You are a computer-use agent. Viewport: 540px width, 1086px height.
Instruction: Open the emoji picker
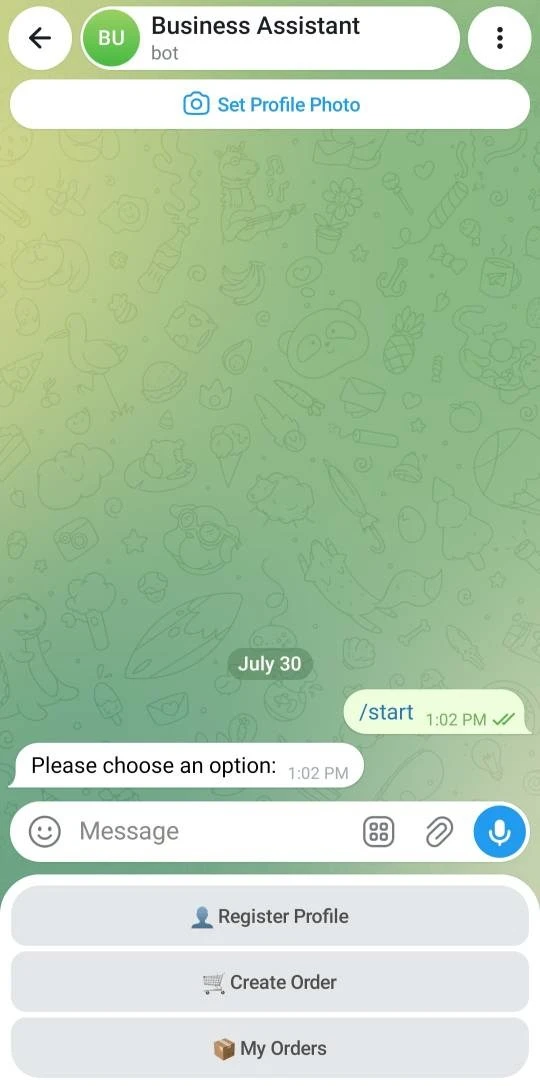pos(45,831)
